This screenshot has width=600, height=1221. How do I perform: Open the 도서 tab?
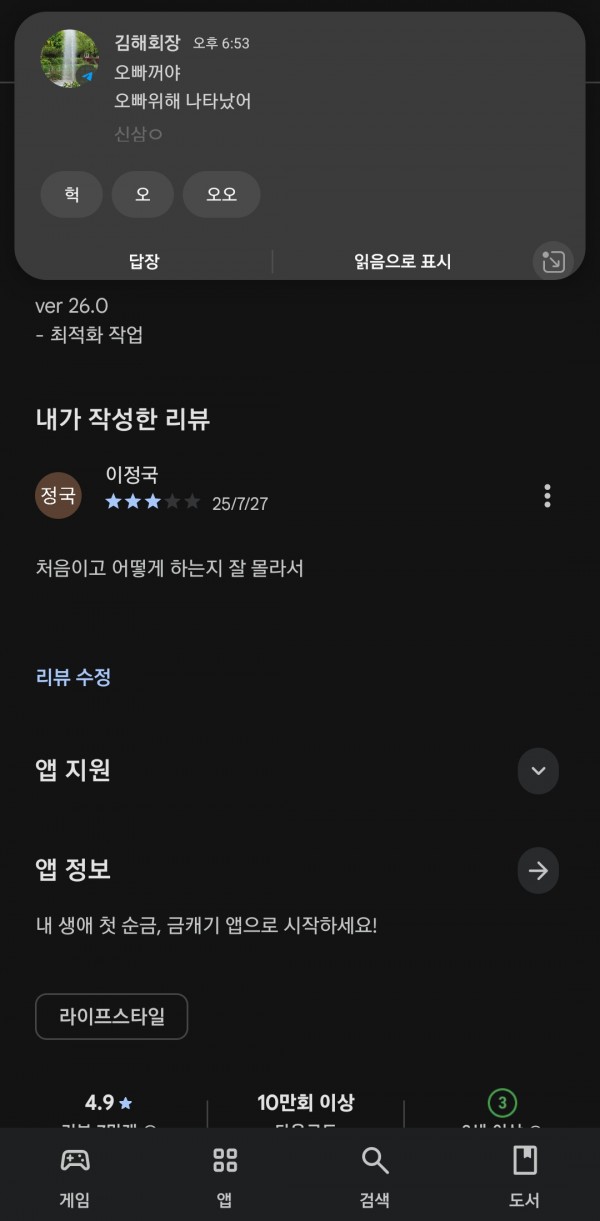click(524, 1175)
